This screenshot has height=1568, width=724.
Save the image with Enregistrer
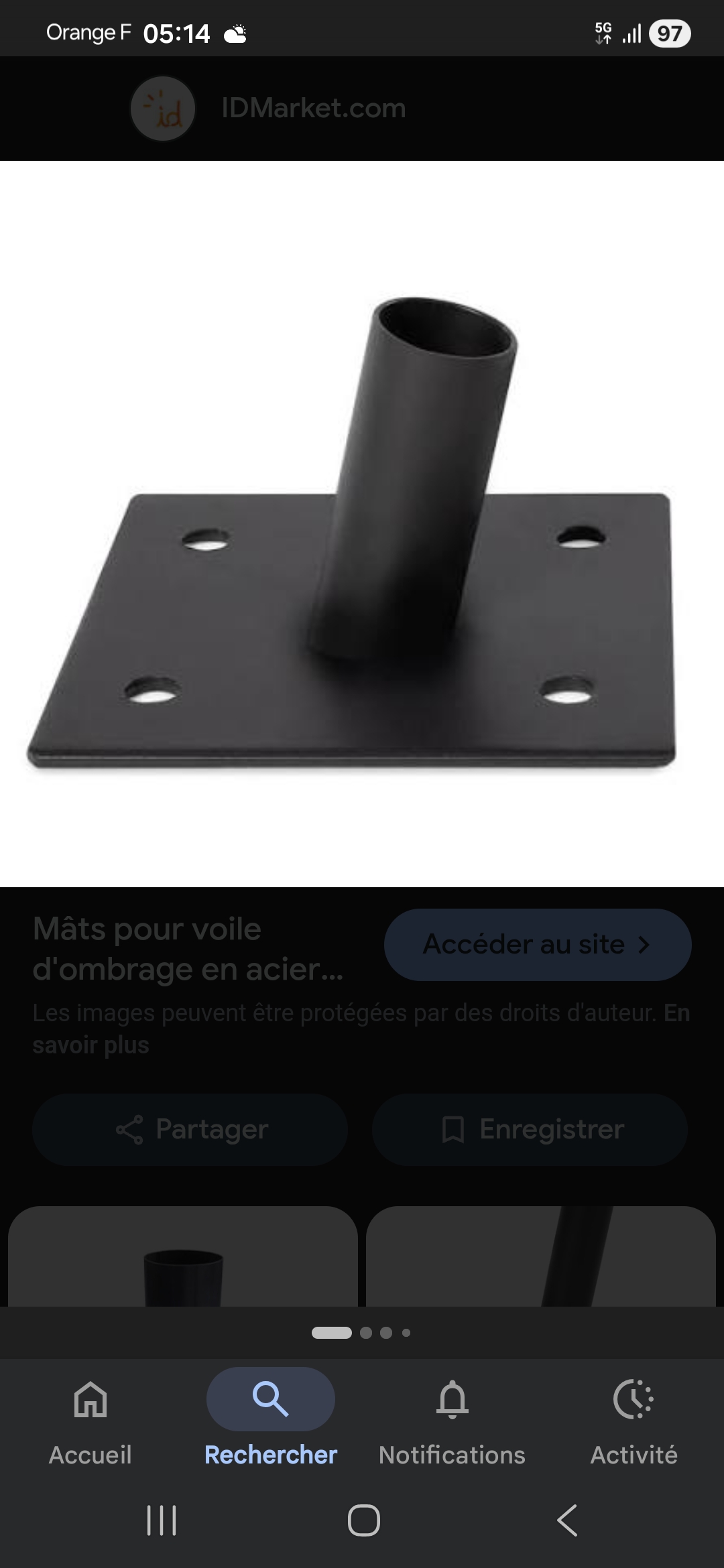click(530, 1129)
